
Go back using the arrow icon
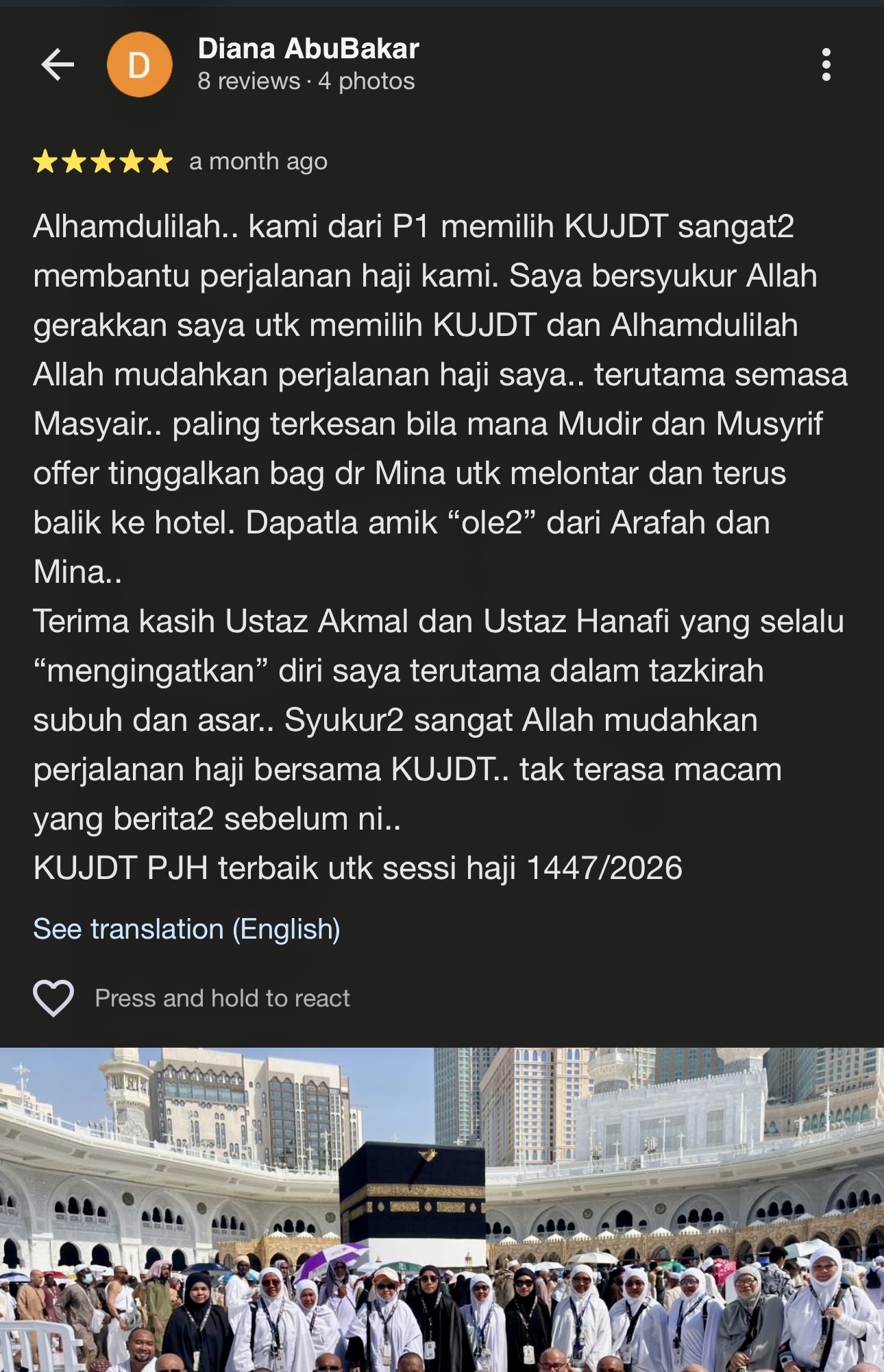coord(58,65)
